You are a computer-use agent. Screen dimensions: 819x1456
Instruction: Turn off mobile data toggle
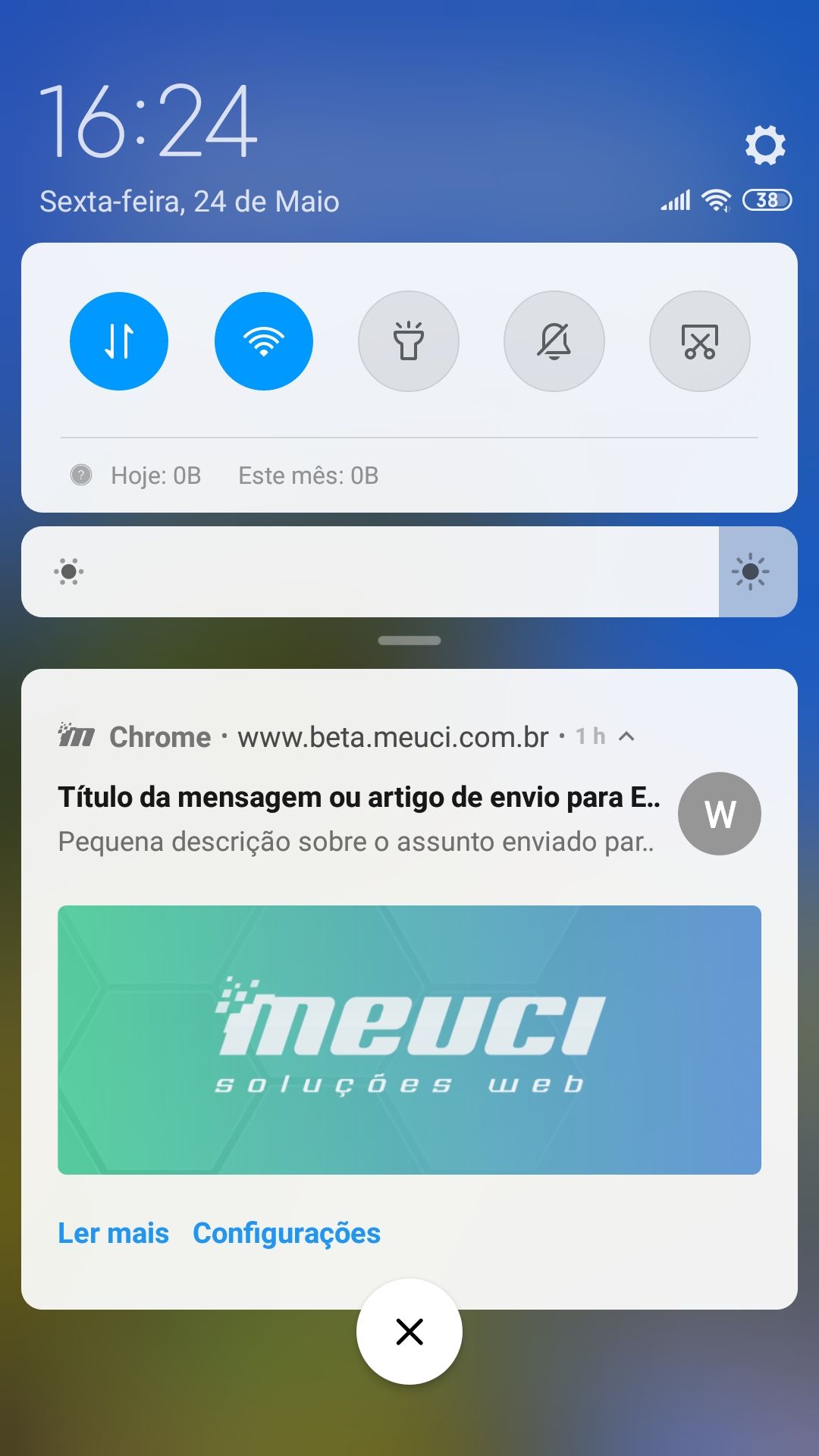[119, 341]
